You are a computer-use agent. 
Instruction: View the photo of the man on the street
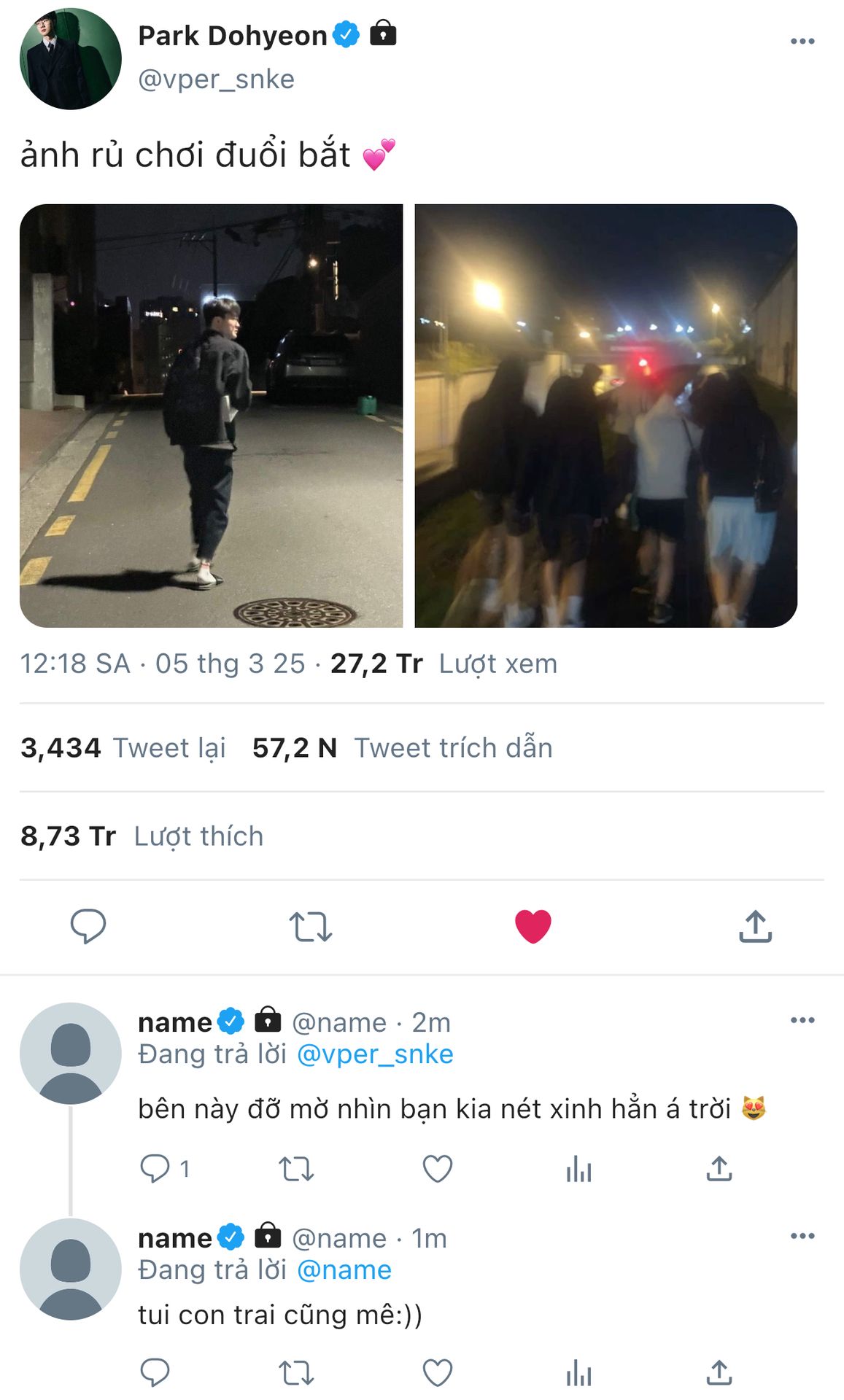coord(212,416)
